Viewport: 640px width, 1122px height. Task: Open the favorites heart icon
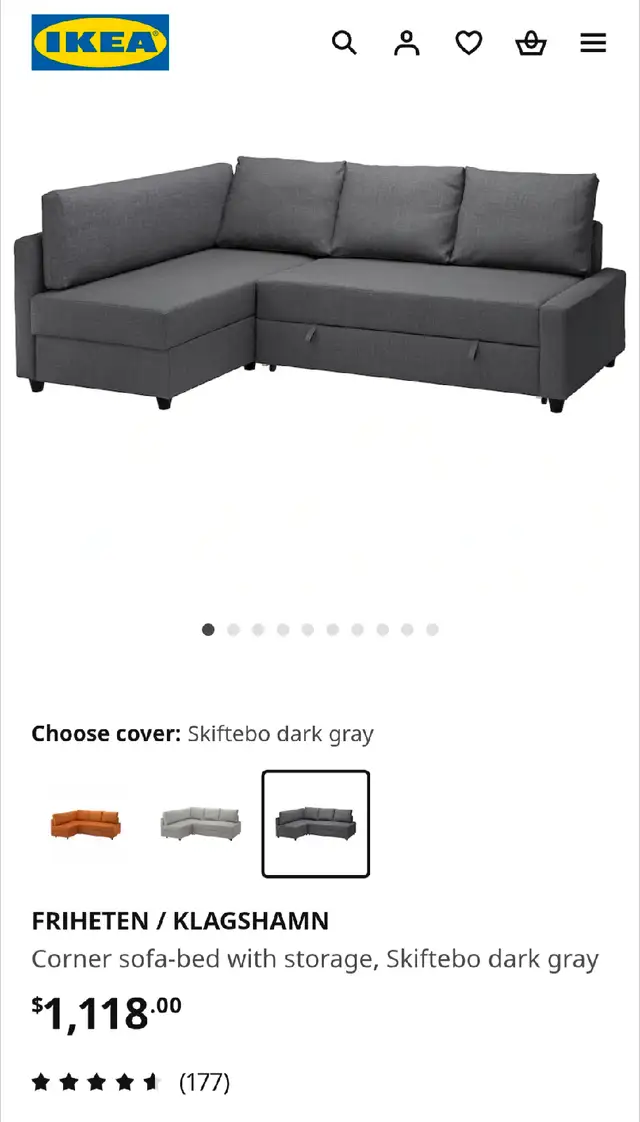click(469, 43)
